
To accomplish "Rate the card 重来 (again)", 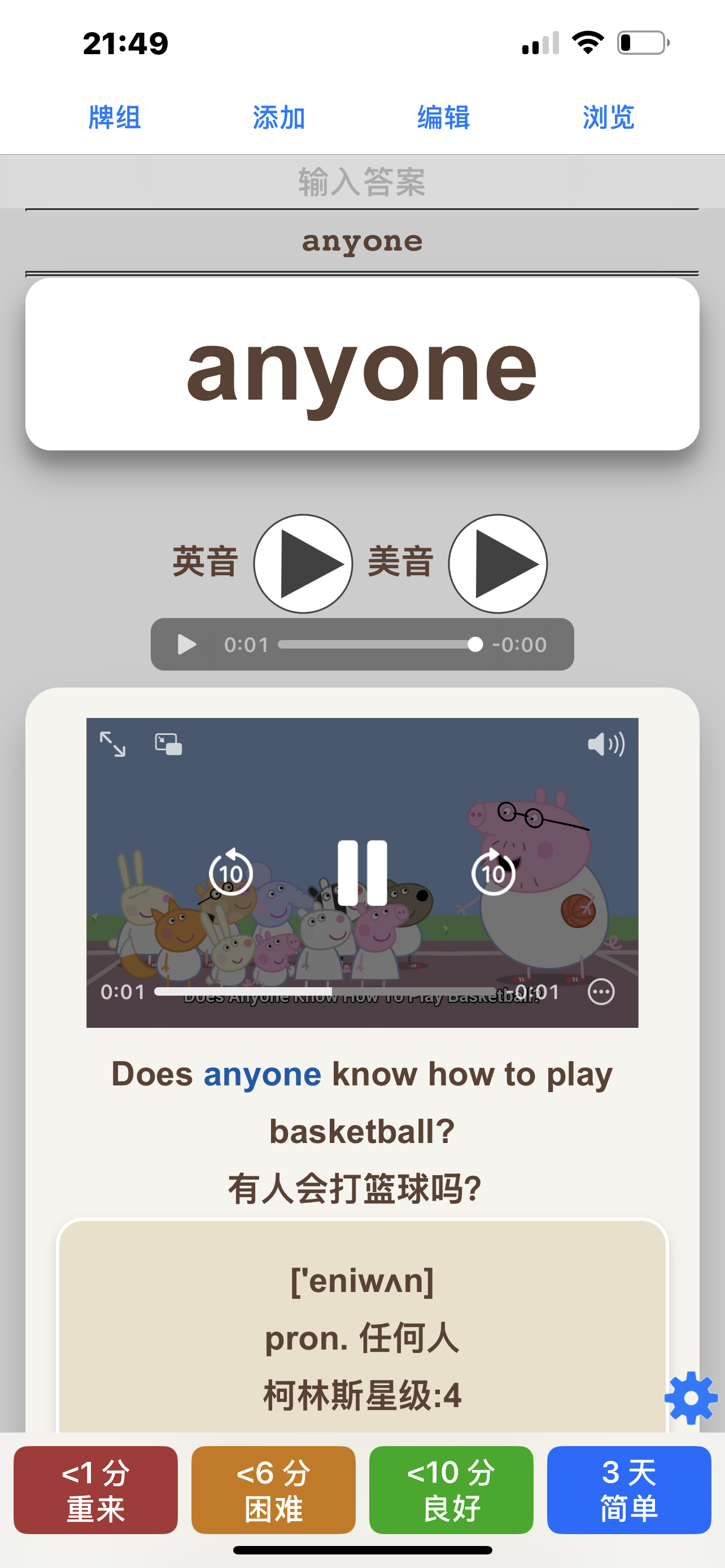I will pos(95,1490).
